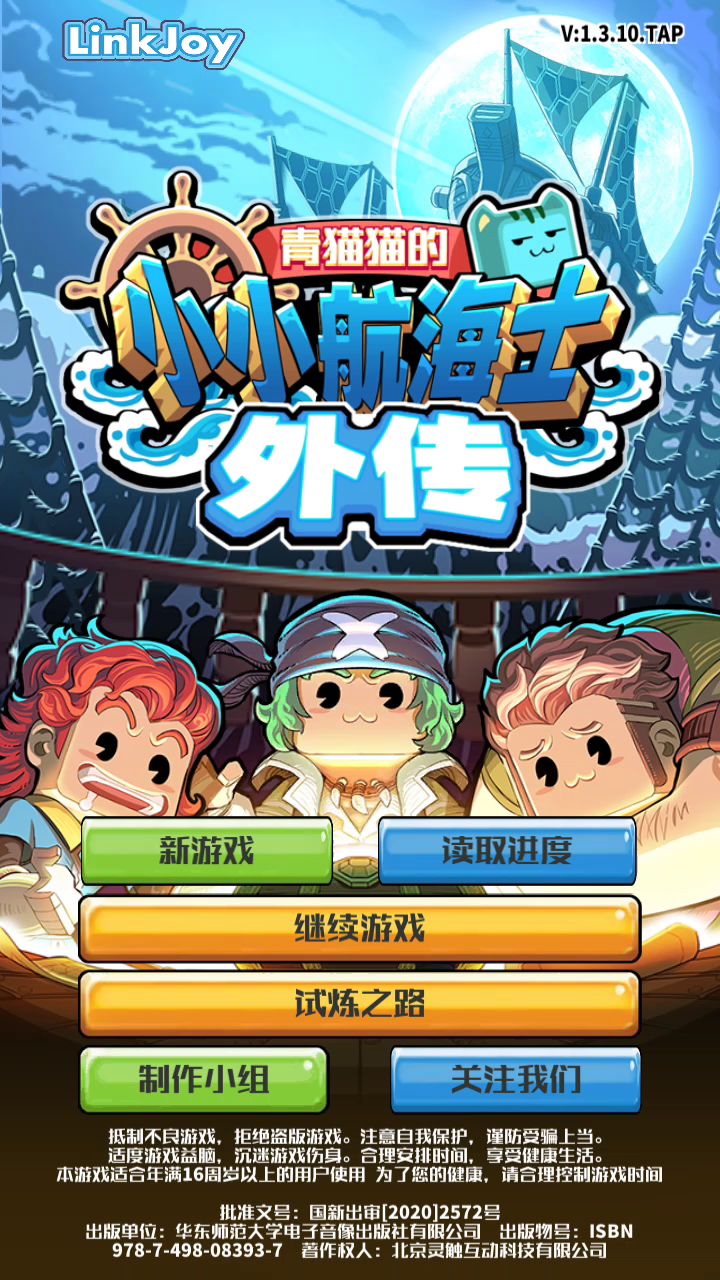This screenshot has width=720, height=1280.
Task: Tap 读取进度 to load saved progress
Action: tap(507, 851)
